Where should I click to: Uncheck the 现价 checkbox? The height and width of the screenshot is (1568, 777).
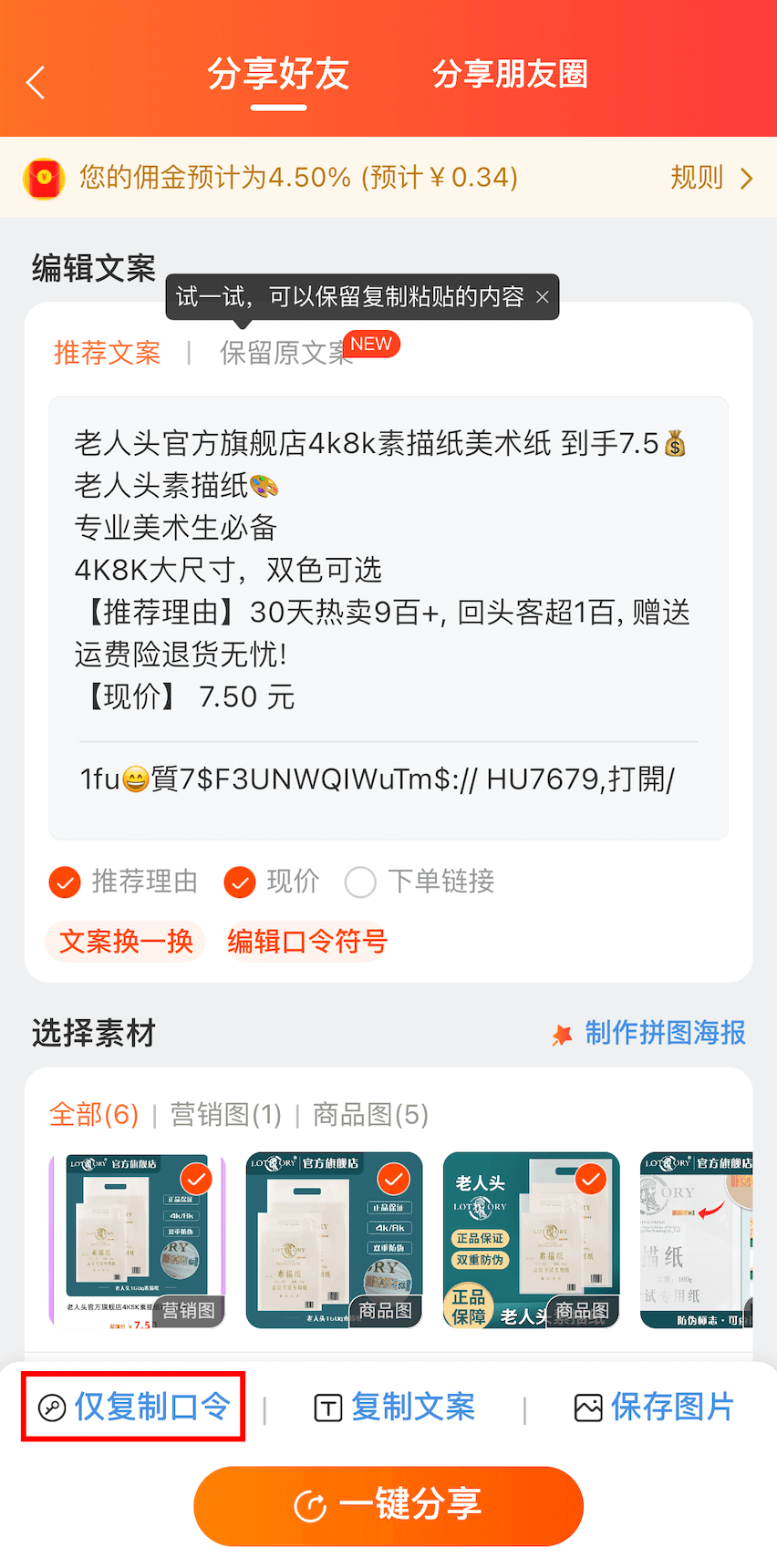click(x=240, y=882)
